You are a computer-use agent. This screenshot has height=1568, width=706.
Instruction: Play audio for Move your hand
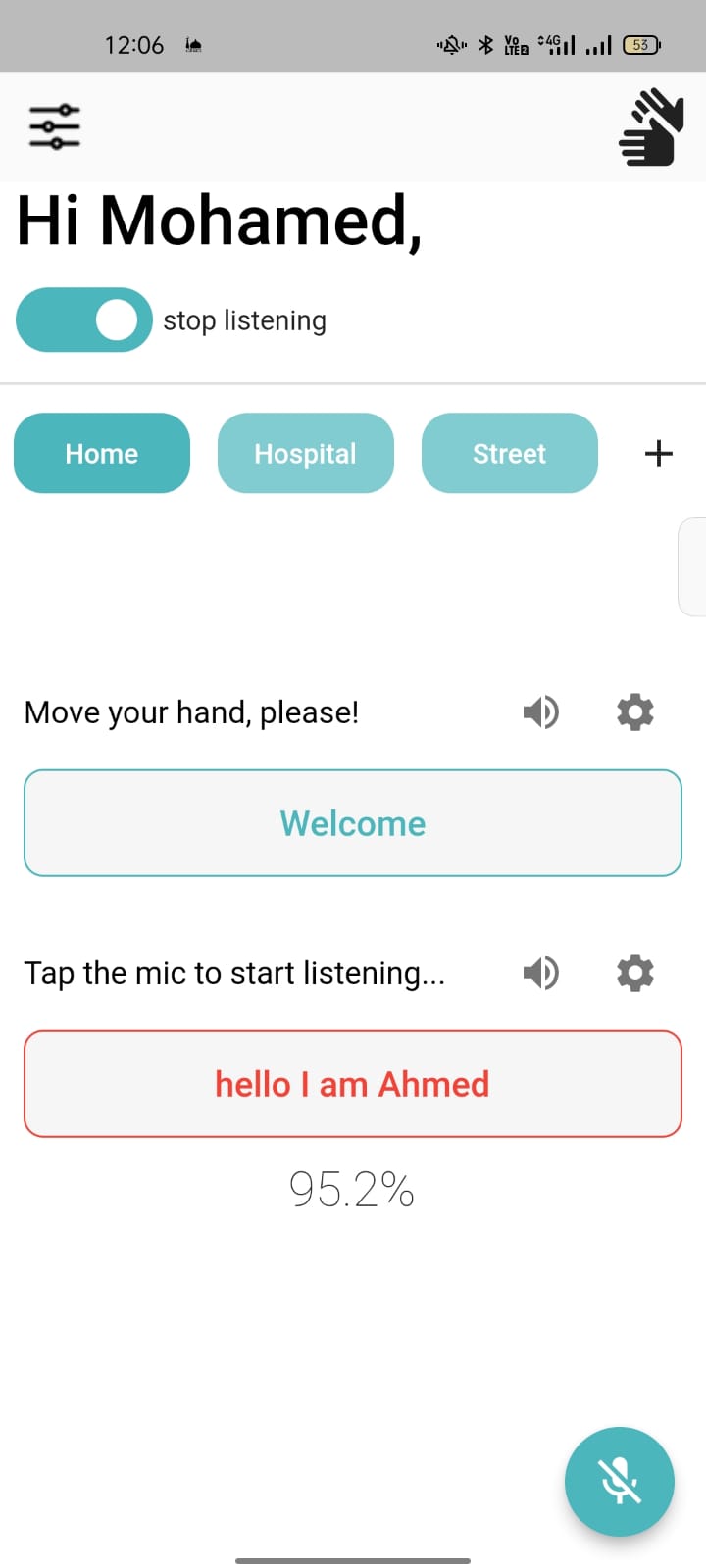540,711
